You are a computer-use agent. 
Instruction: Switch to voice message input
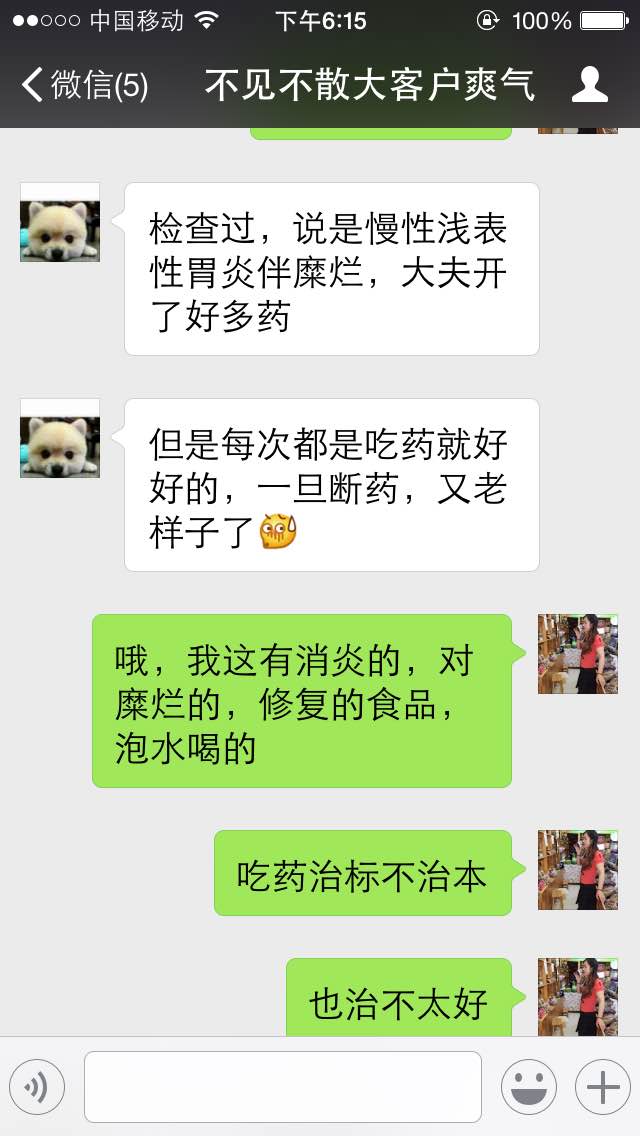pyautogui.click(x=37, y=1087)
